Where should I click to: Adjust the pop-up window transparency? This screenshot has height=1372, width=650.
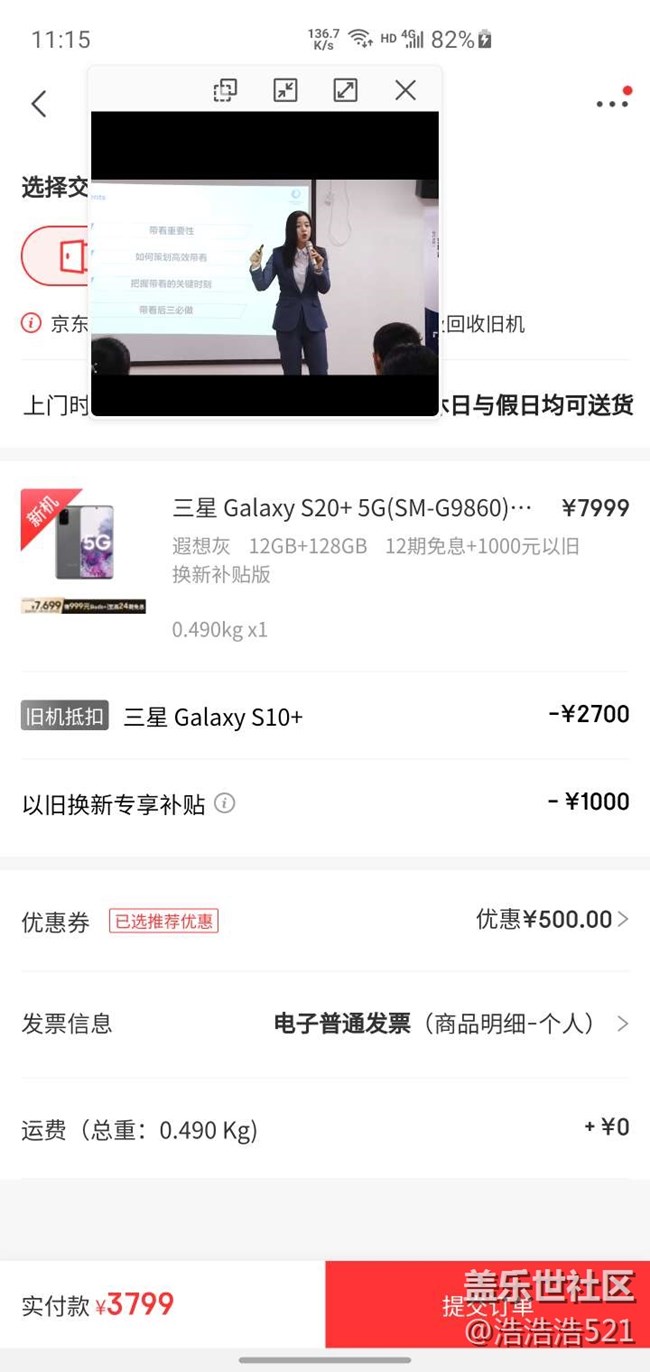click(x=225, y=91)
